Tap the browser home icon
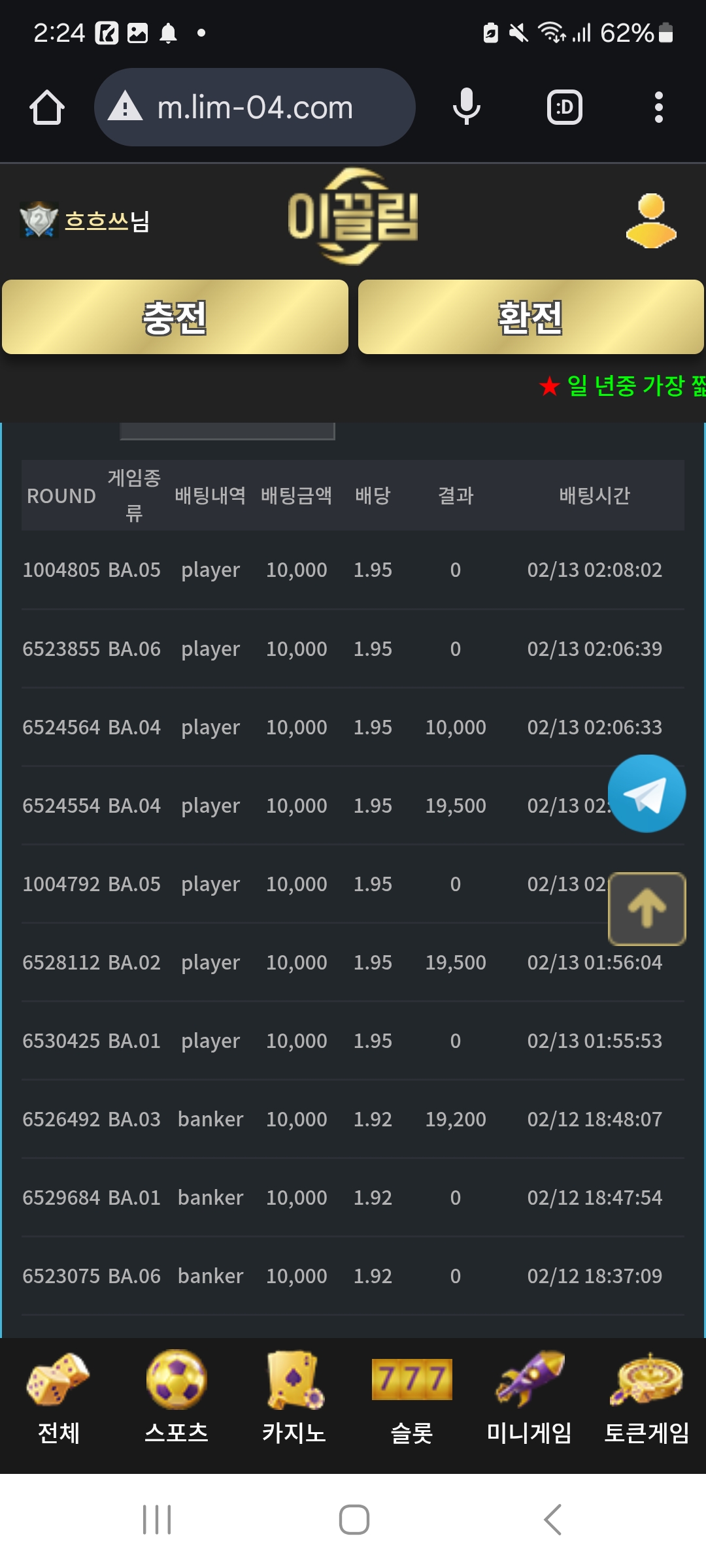Viewport: 706px width, 1568px height. tap(47, 108)
